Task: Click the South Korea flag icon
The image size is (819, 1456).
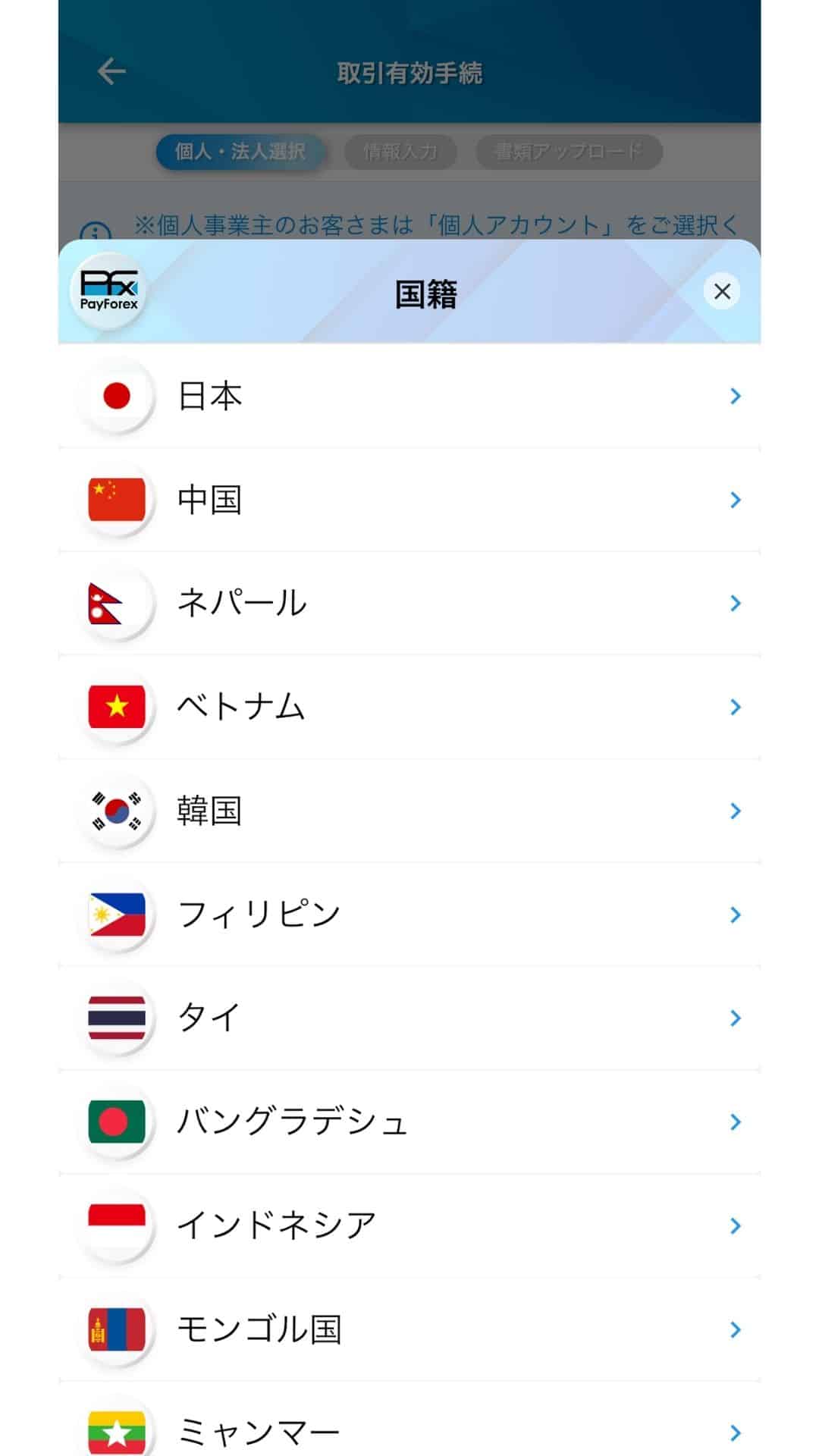Action: click(118, 811)
